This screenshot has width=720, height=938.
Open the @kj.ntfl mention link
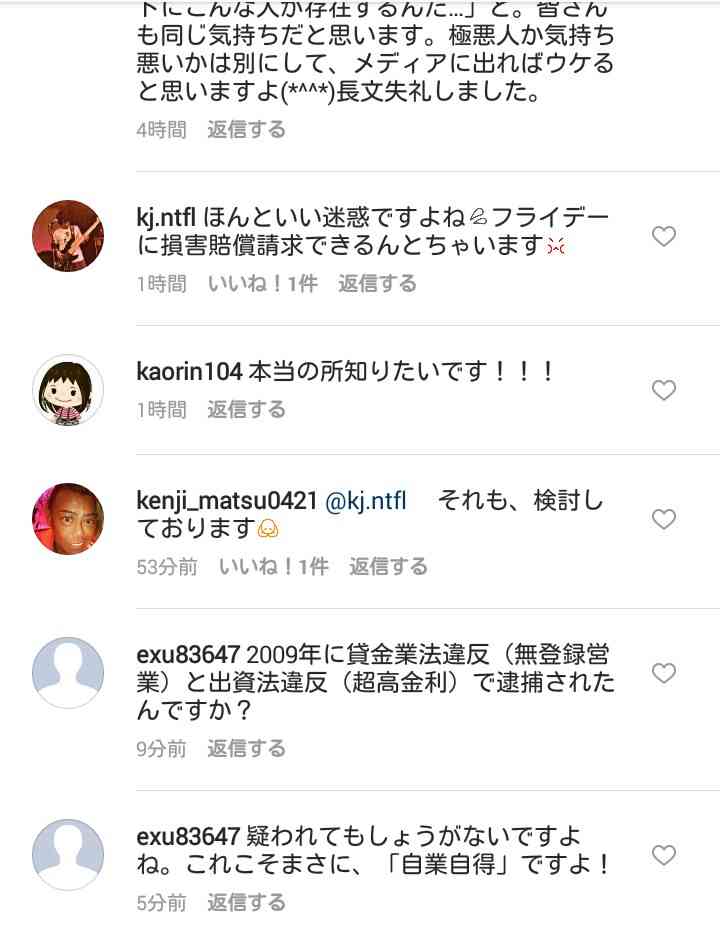(x=366, y=501)
